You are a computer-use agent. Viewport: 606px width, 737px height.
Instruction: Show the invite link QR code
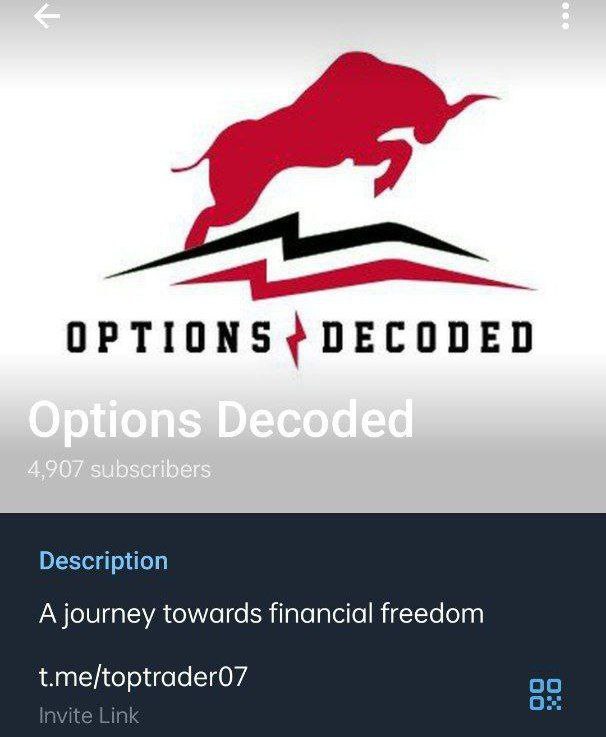[x=545, y=694]
